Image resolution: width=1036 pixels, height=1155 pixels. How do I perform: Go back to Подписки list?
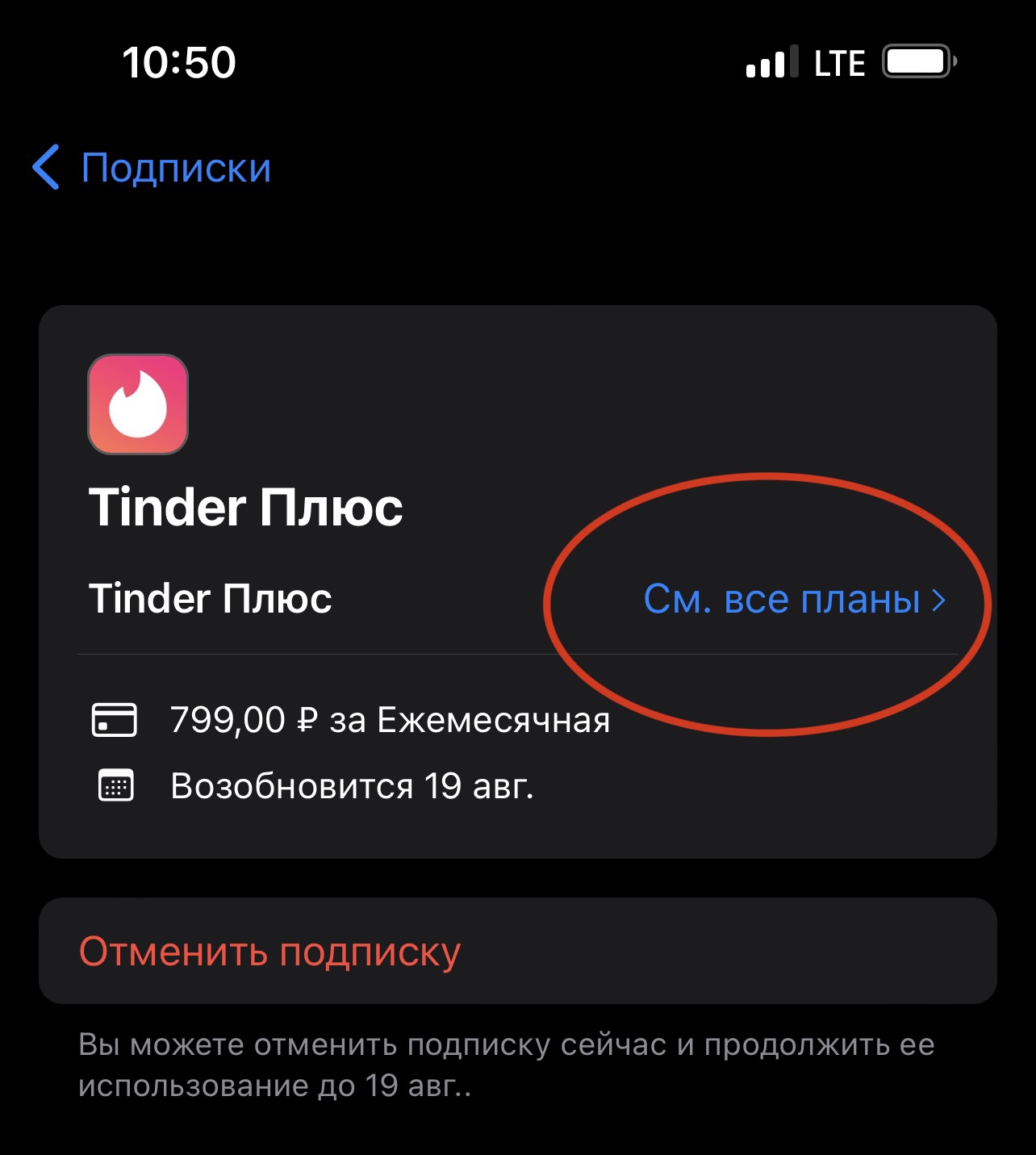[x=152, y=168]
